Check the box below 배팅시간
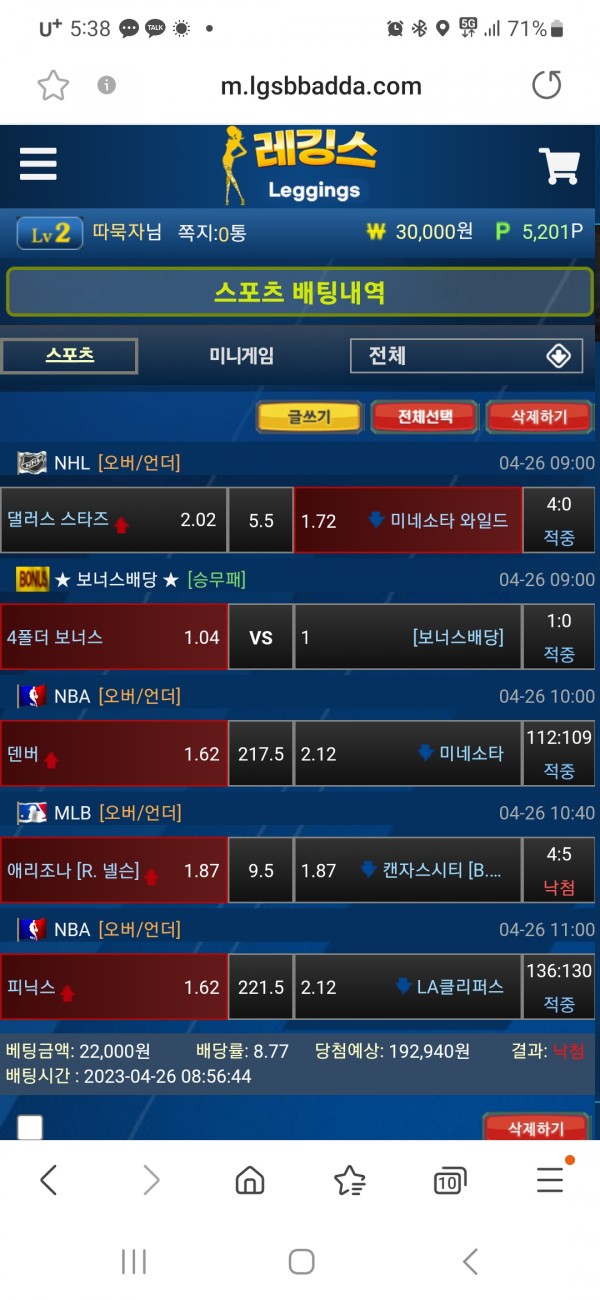 (30, 1128)
